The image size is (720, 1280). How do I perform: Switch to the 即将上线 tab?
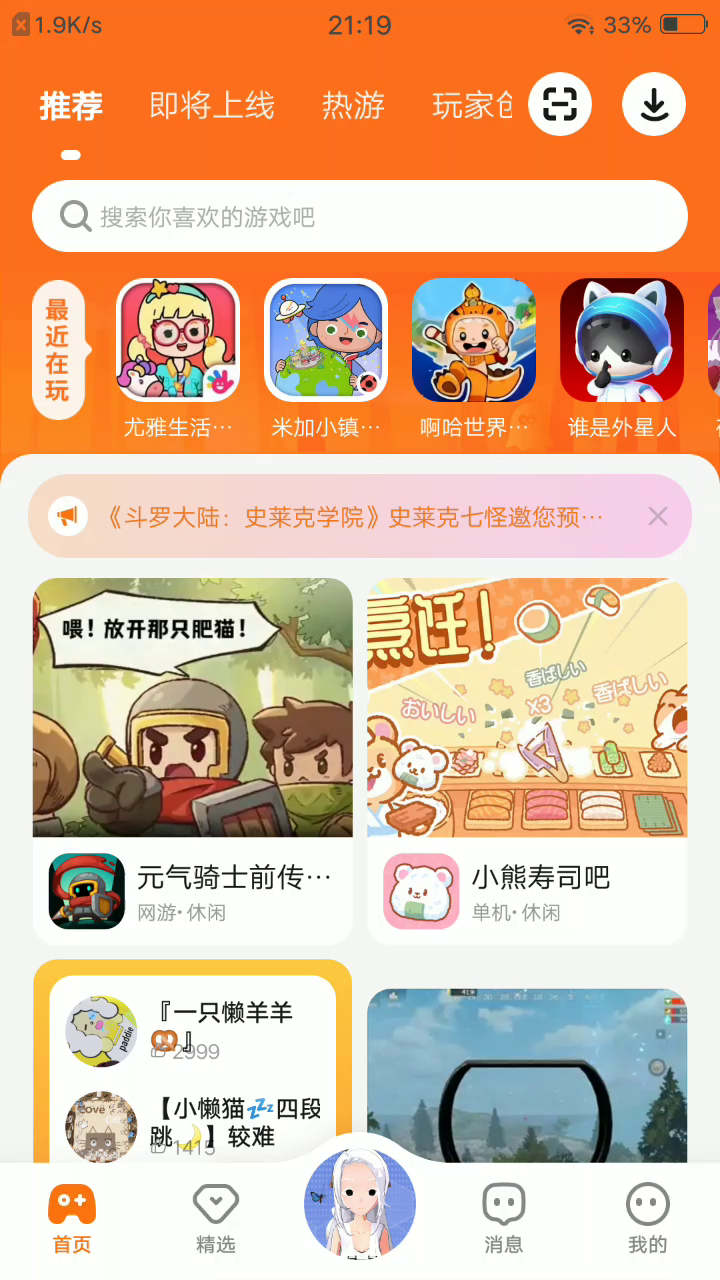click(x=212, y=105)
